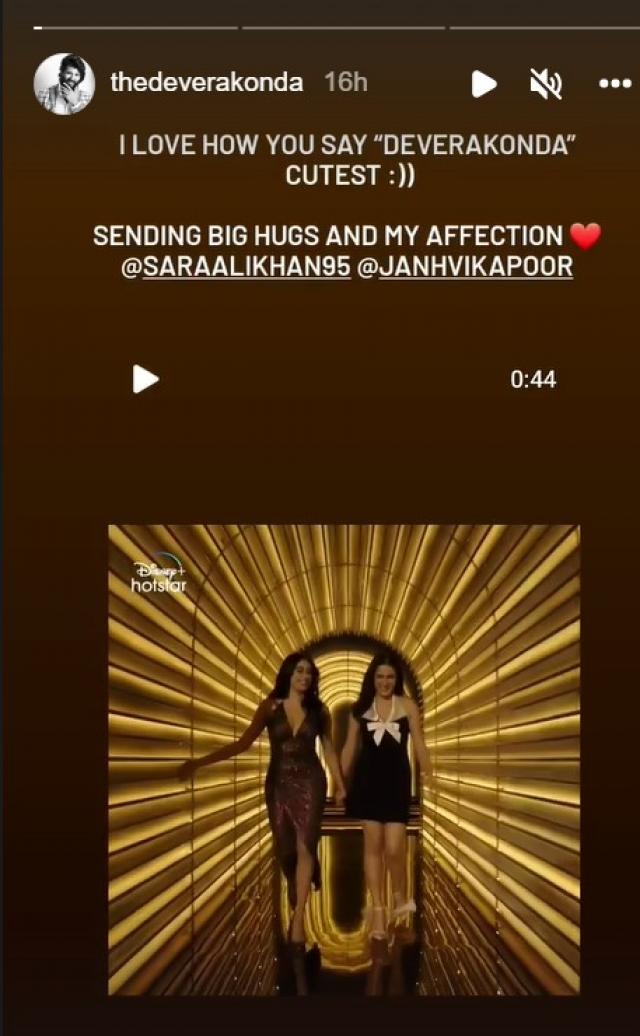The image size is (640, 1036).
Task: Open the Disney+ Hotstar video thumbnail
Action: point(344,759)
